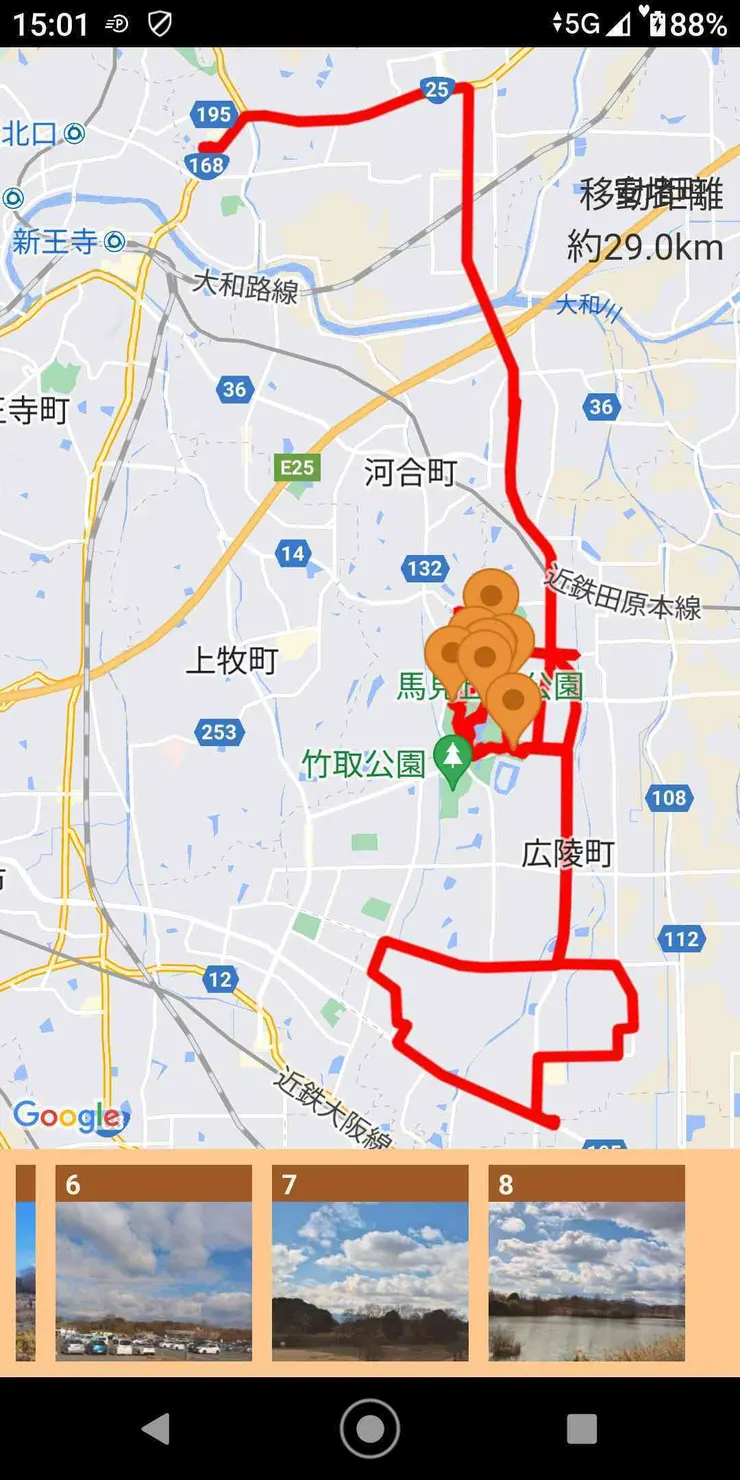Open photo thumbnail number 7
Screen dimensions: 740x1480
click(x=370, y=1263)
